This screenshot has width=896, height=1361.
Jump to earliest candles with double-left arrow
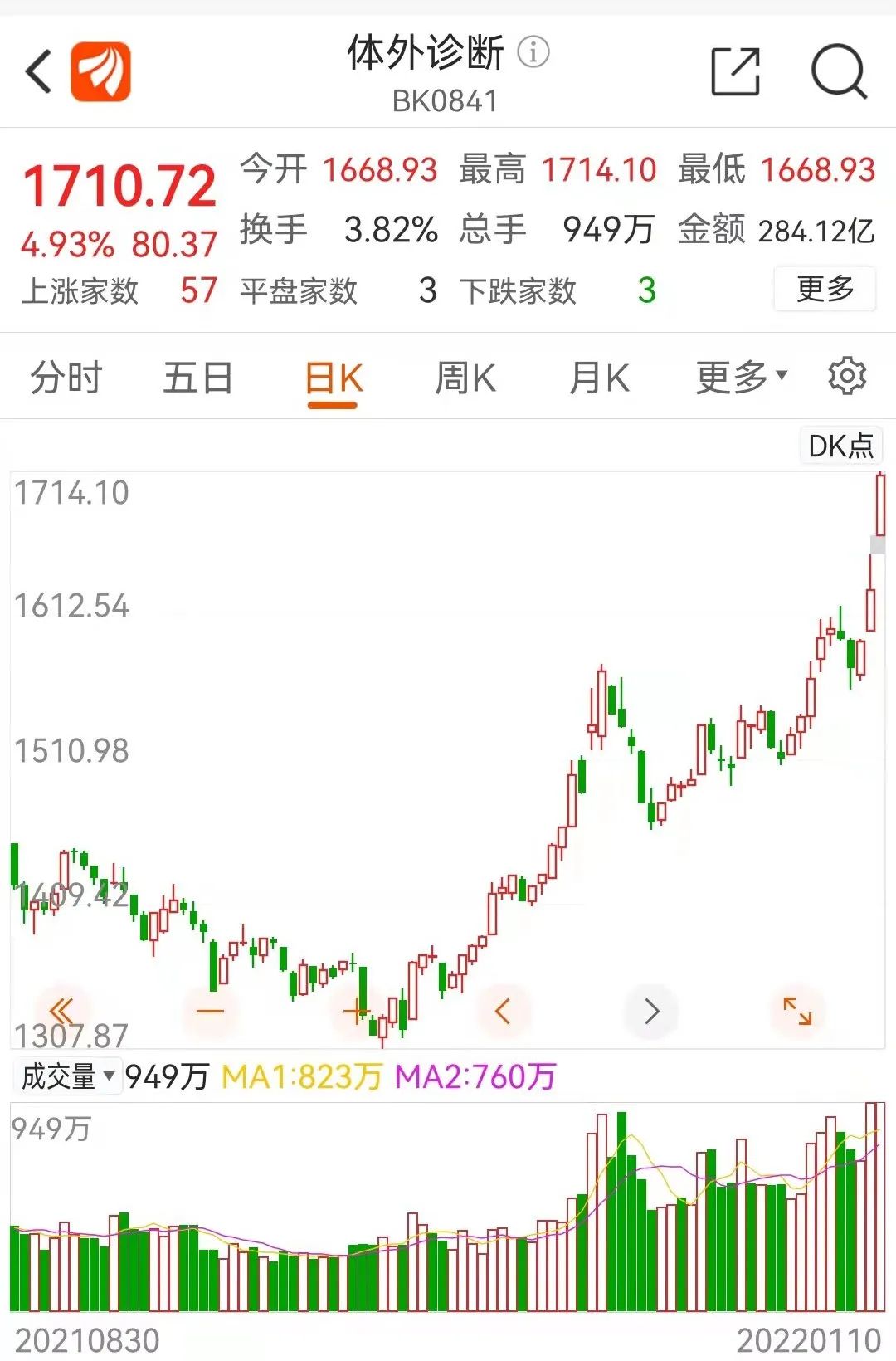62,1011
